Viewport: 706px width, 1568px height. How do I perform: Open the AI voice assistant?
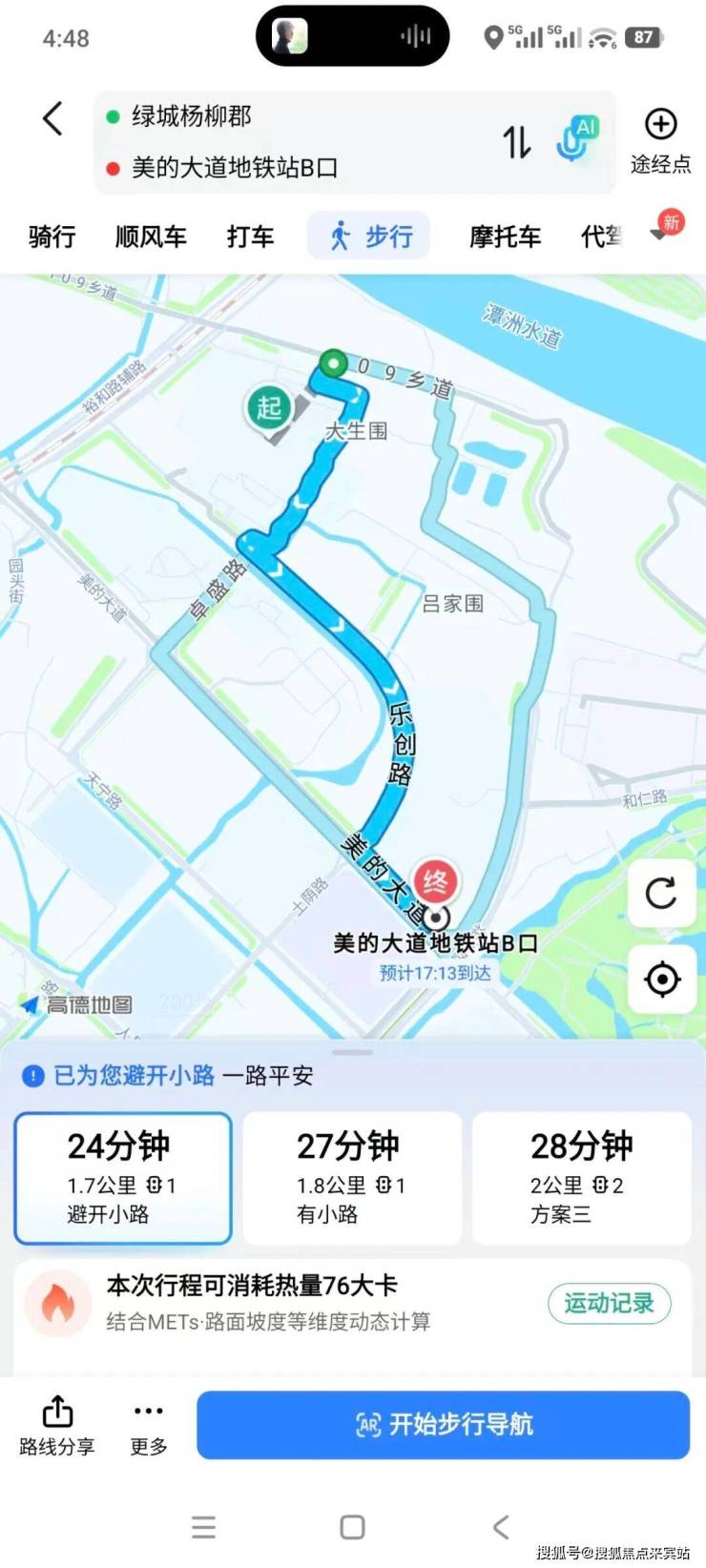[577, 138]
